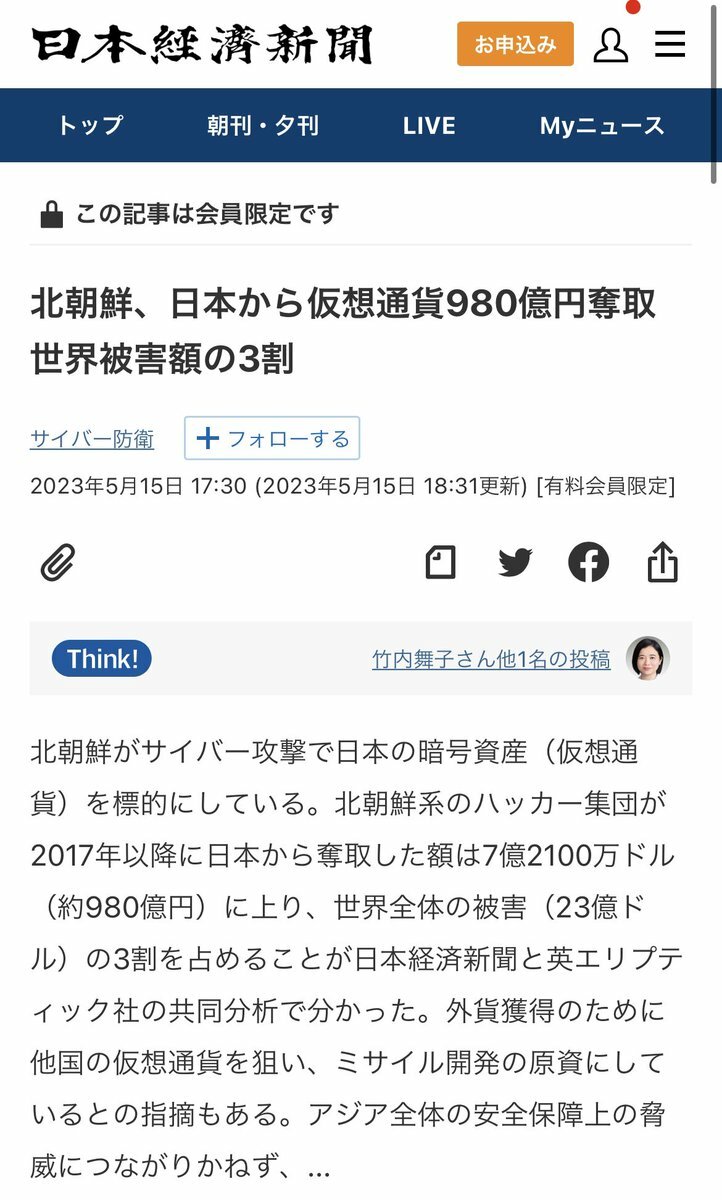The width and height of the screenshot is (722, 1200).
Task: Open the hamburger menu
Action: click(670, 44)
